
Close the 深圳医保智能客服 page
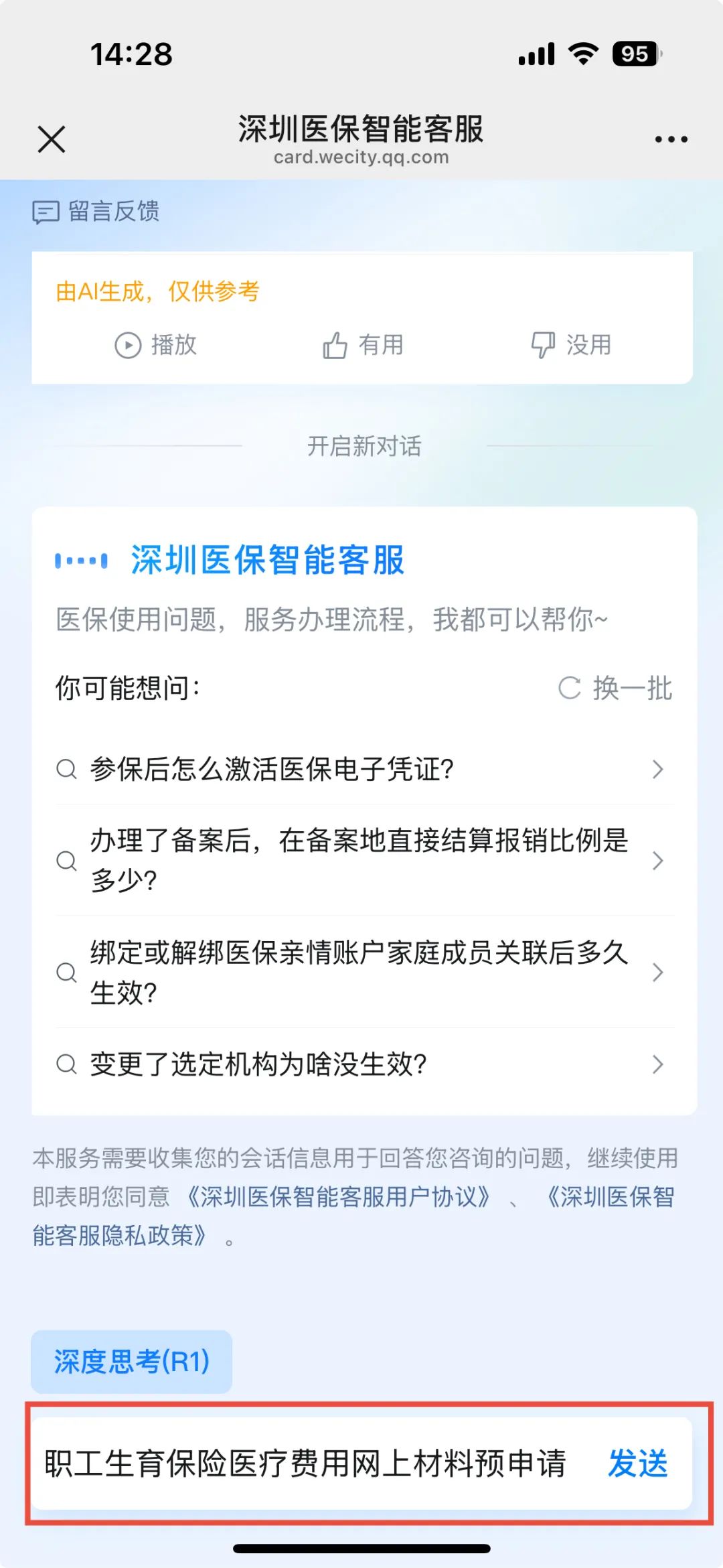pyautogui.click(x=52, y=139)
